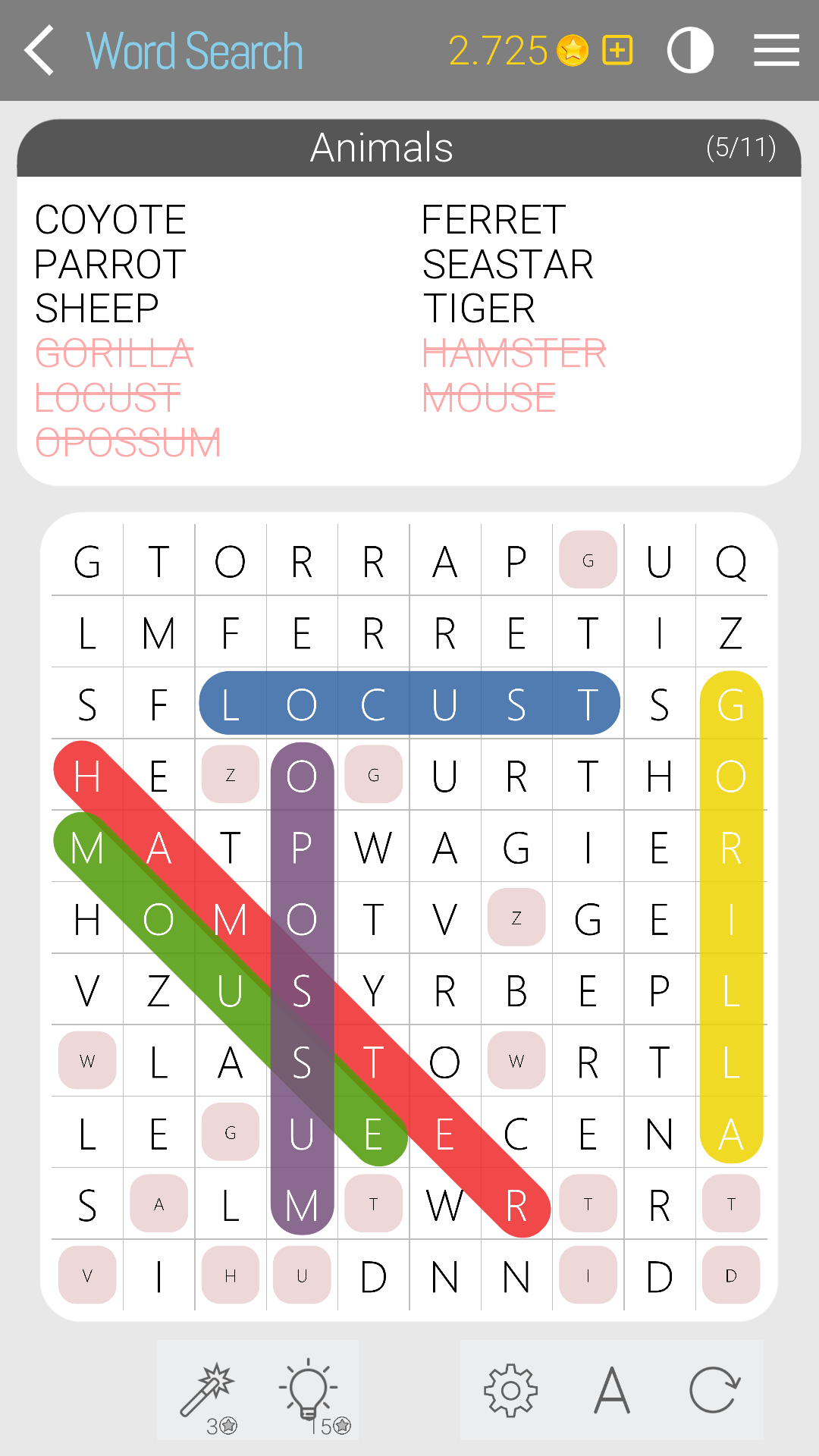Select letter Y in the grid
The width and height of the screenshot is (819, 1456).
[x=373, y=991]
